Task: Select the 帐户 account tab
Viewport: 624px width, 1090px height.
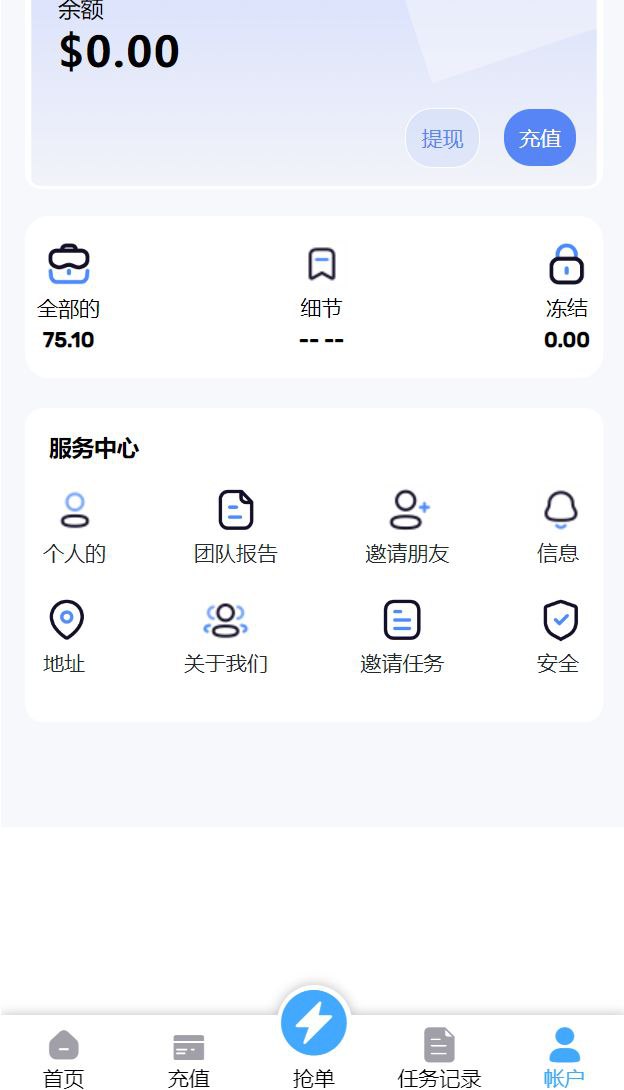Action: point(564,1058)
